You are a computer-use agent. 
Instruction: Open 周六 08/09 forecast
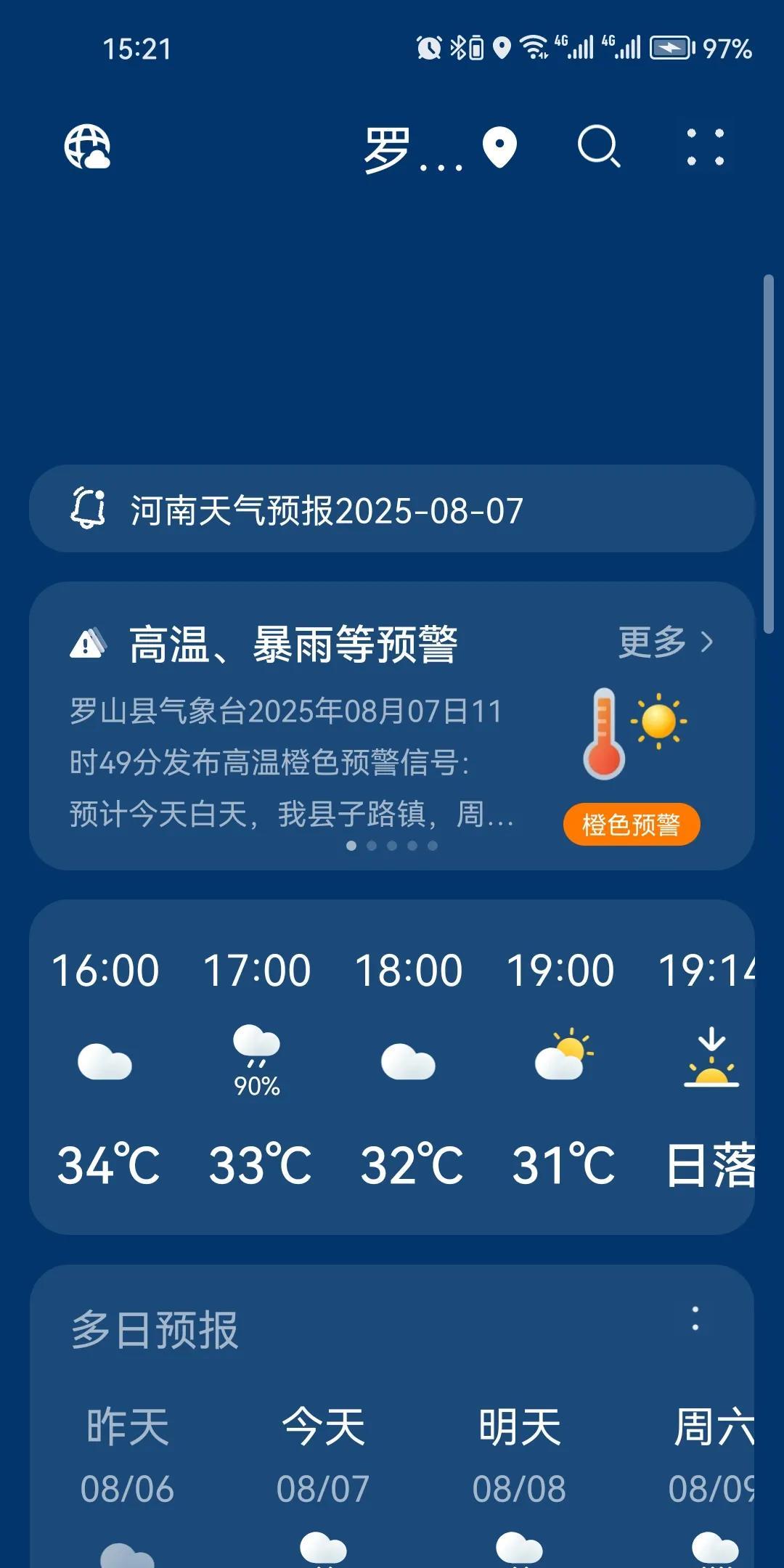pos(713,1459)
